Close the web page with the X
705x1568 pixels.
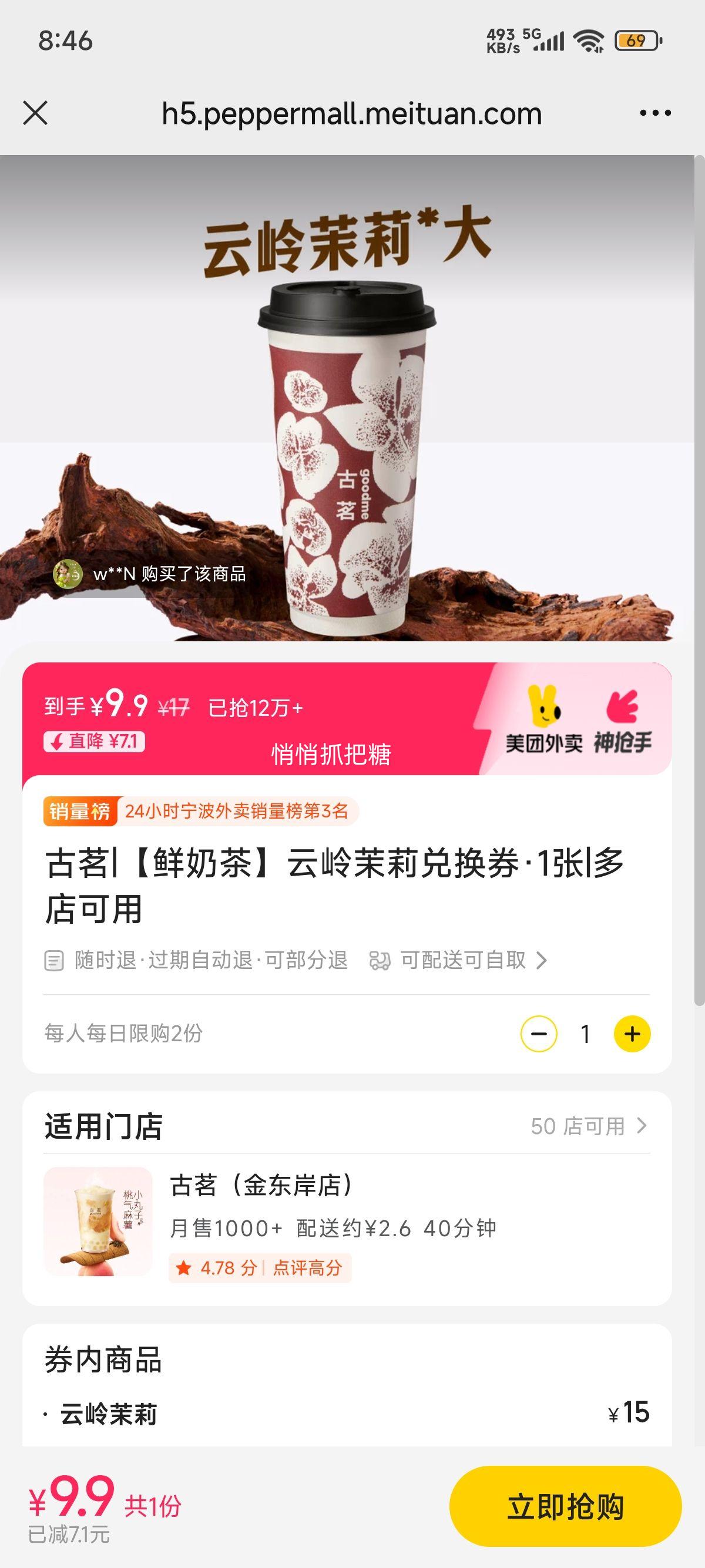pos(35,113)
